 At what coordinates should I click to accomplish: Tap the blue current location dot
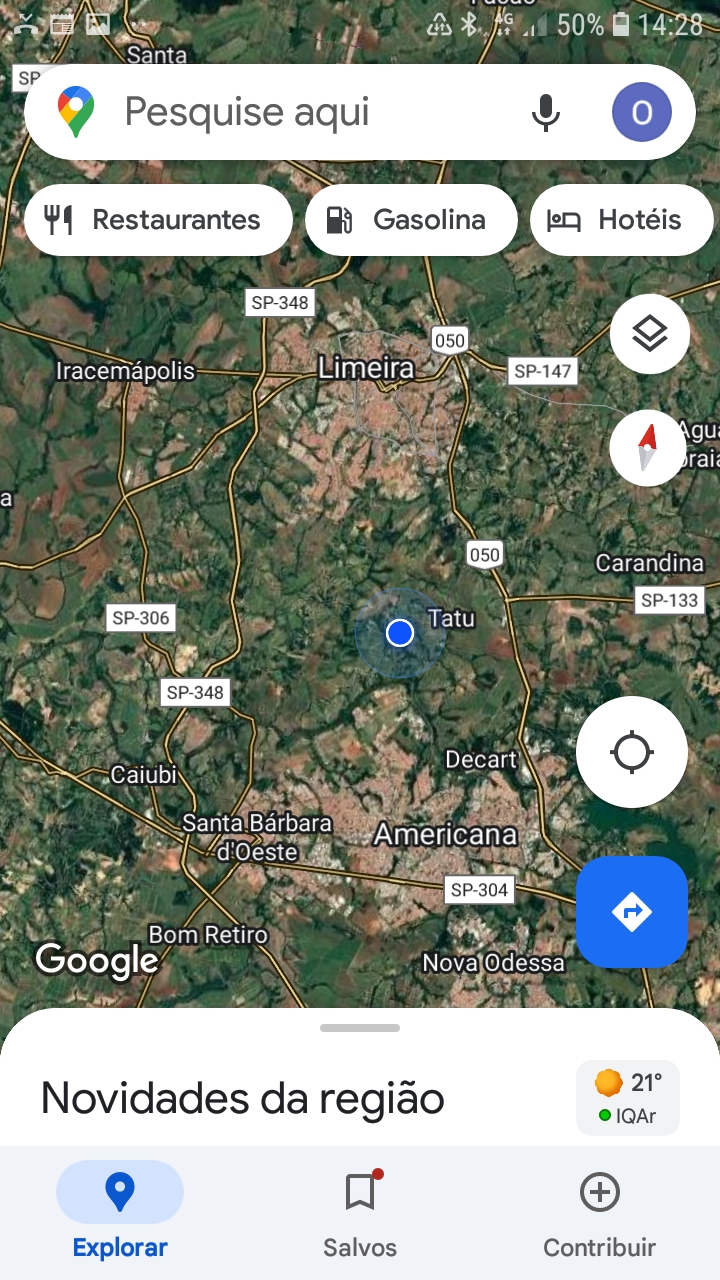click(400, 633)
